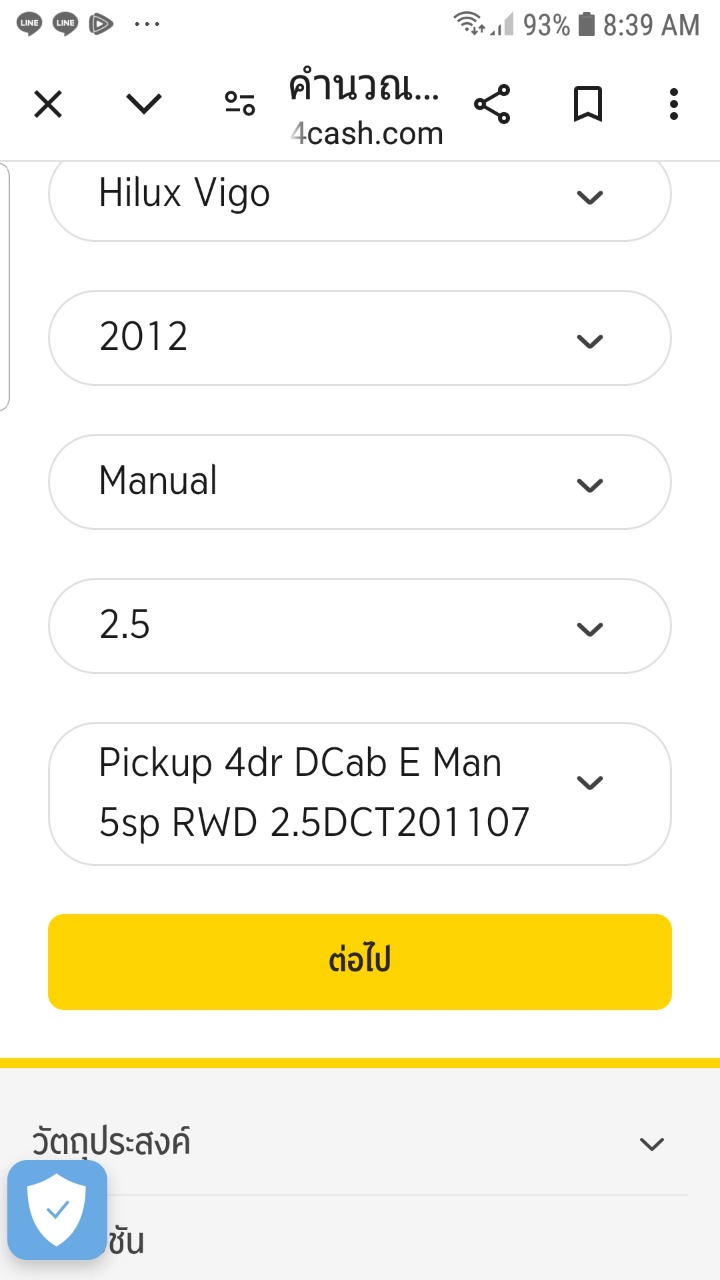Change the year from 2012
This screenshot has width=720, height=1280.
360,338
